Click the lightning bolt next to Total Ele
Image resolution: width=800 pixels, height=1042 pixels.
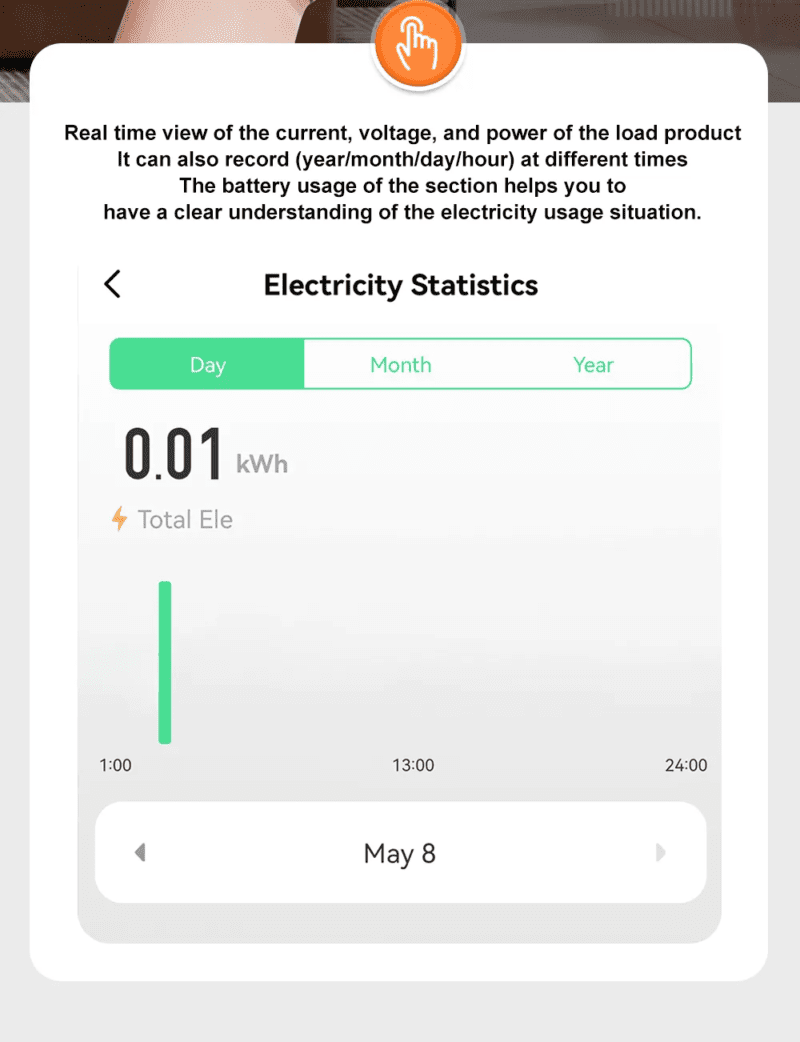pyautogui.click(x=119, y=519)
